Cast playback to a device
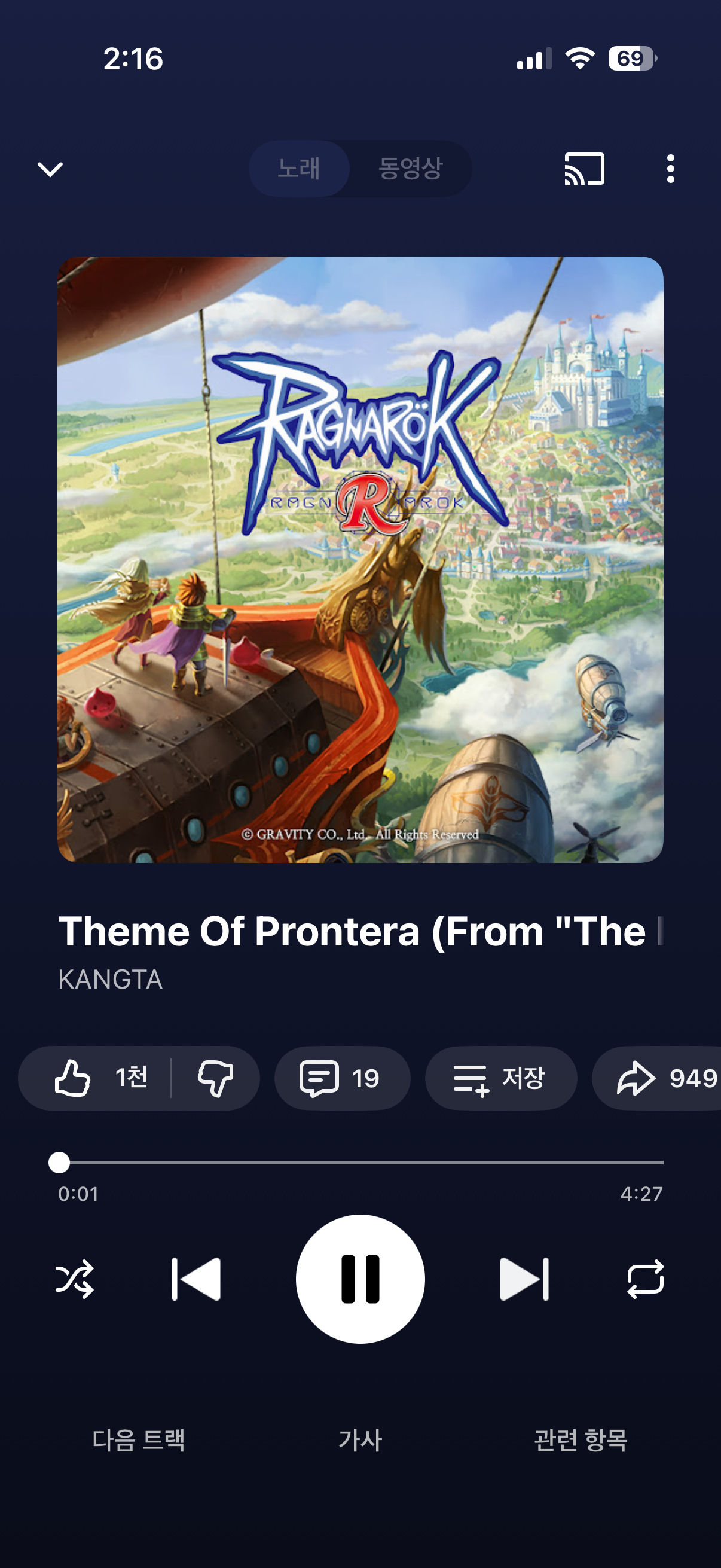This screenshot has width=721, height=1568. [584, 169]
